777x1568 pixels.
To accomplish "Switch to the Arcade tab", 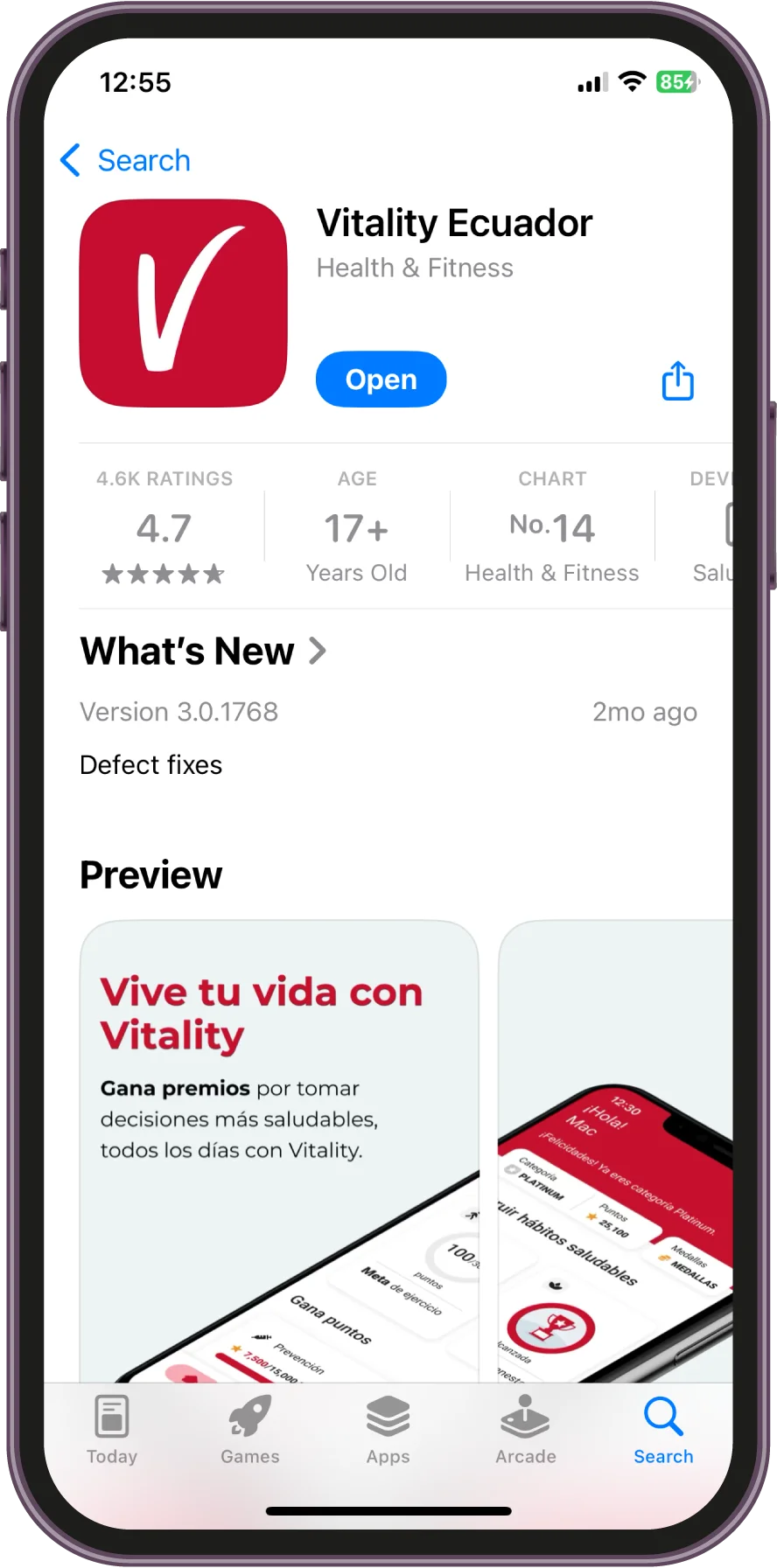I will click(x=526, y=1432).
